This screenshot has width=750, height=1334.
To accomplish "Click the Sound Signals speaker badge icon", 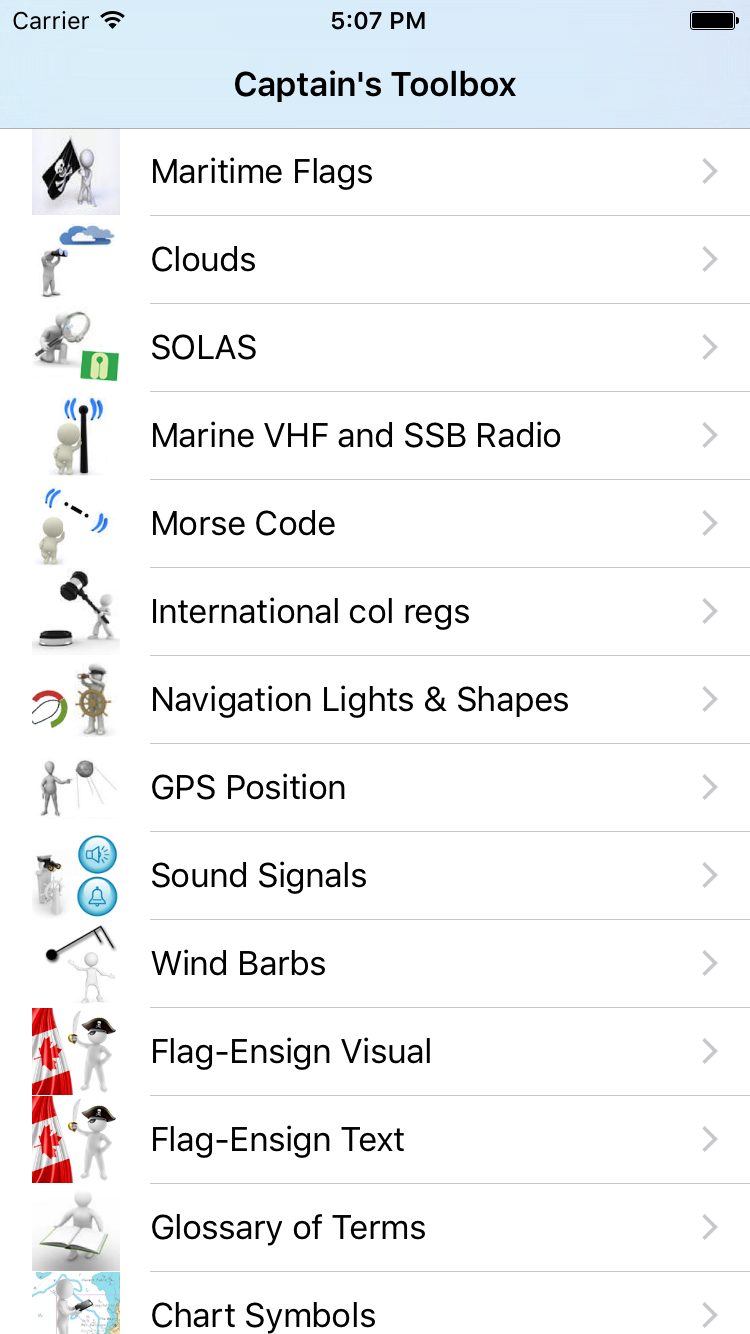I will pos(75,875).
